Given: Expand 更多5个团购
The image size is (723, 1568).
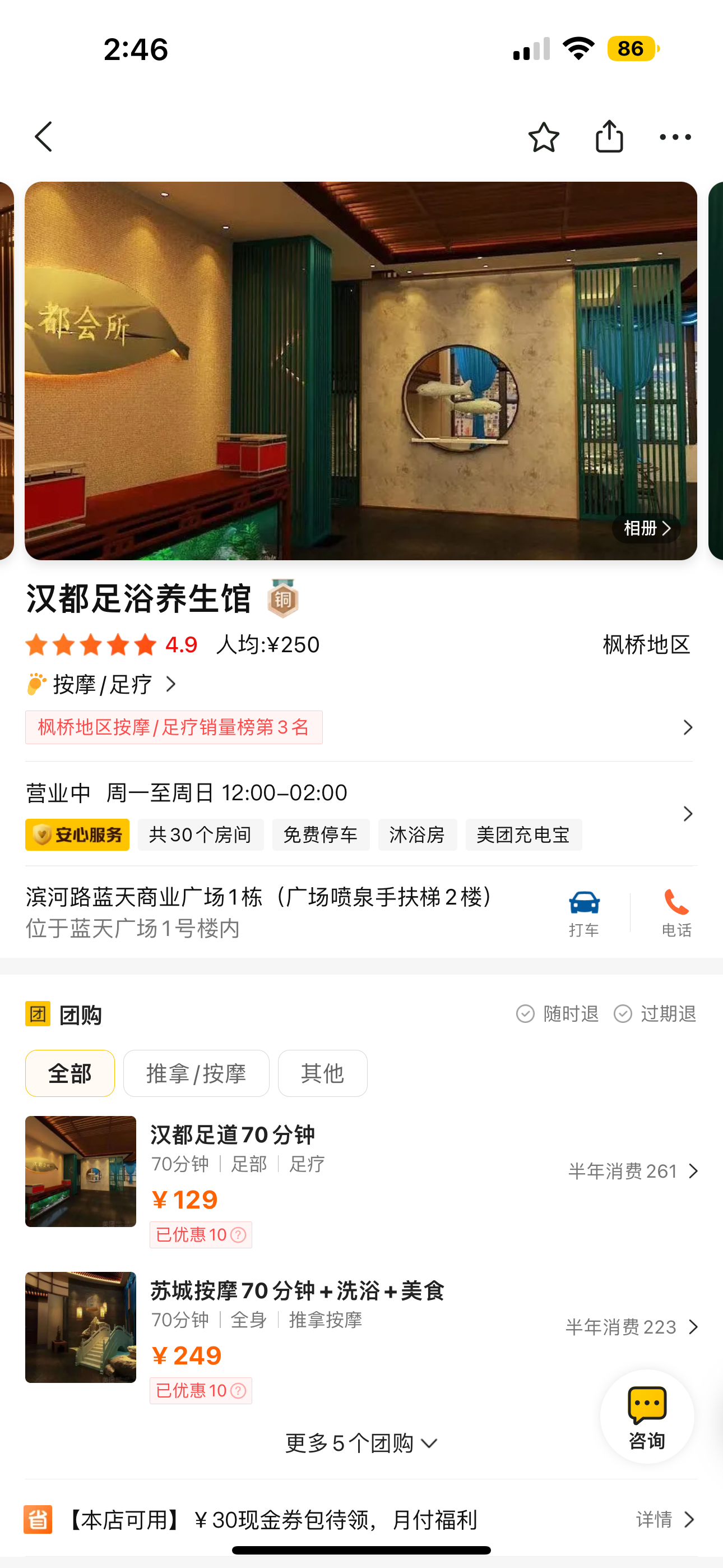Looking at the screenshot, I should tap(361, 1443).
